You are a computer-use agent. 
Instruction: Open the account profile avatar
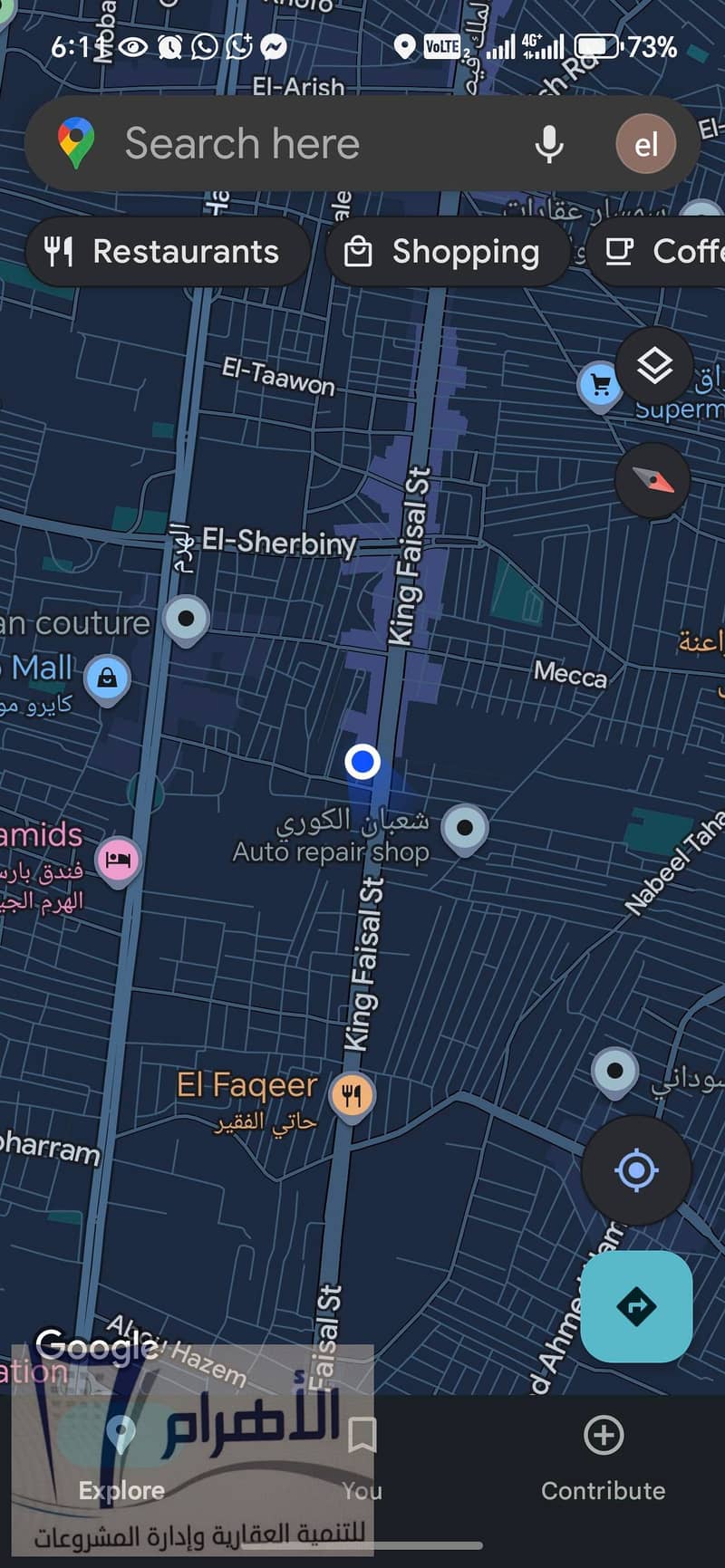(x=645, y=144)
